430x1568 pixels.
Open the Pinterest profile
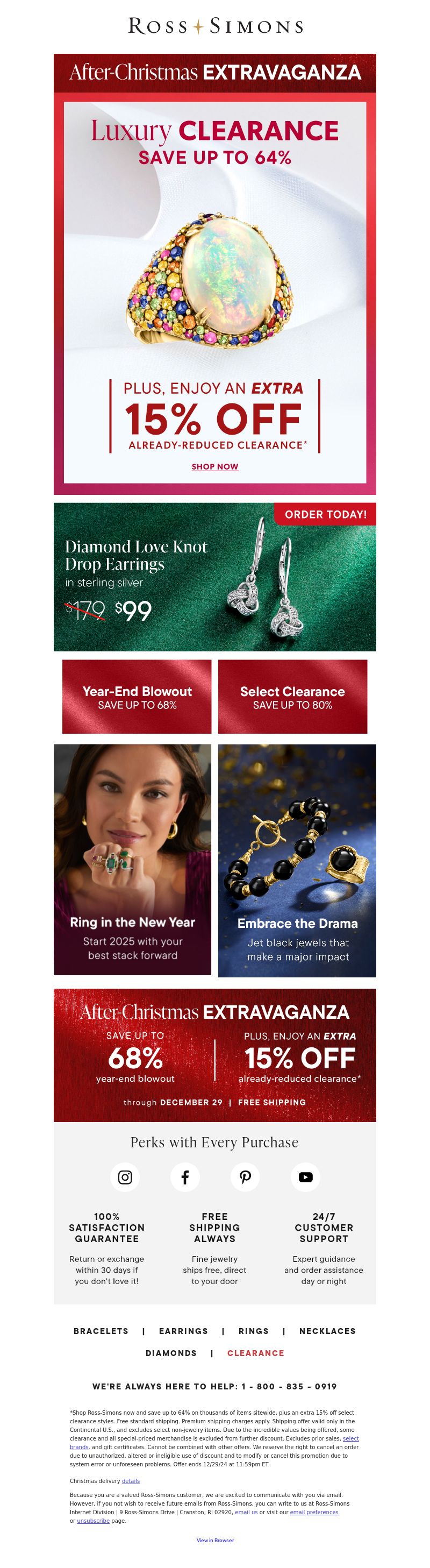coord(245,1176)
